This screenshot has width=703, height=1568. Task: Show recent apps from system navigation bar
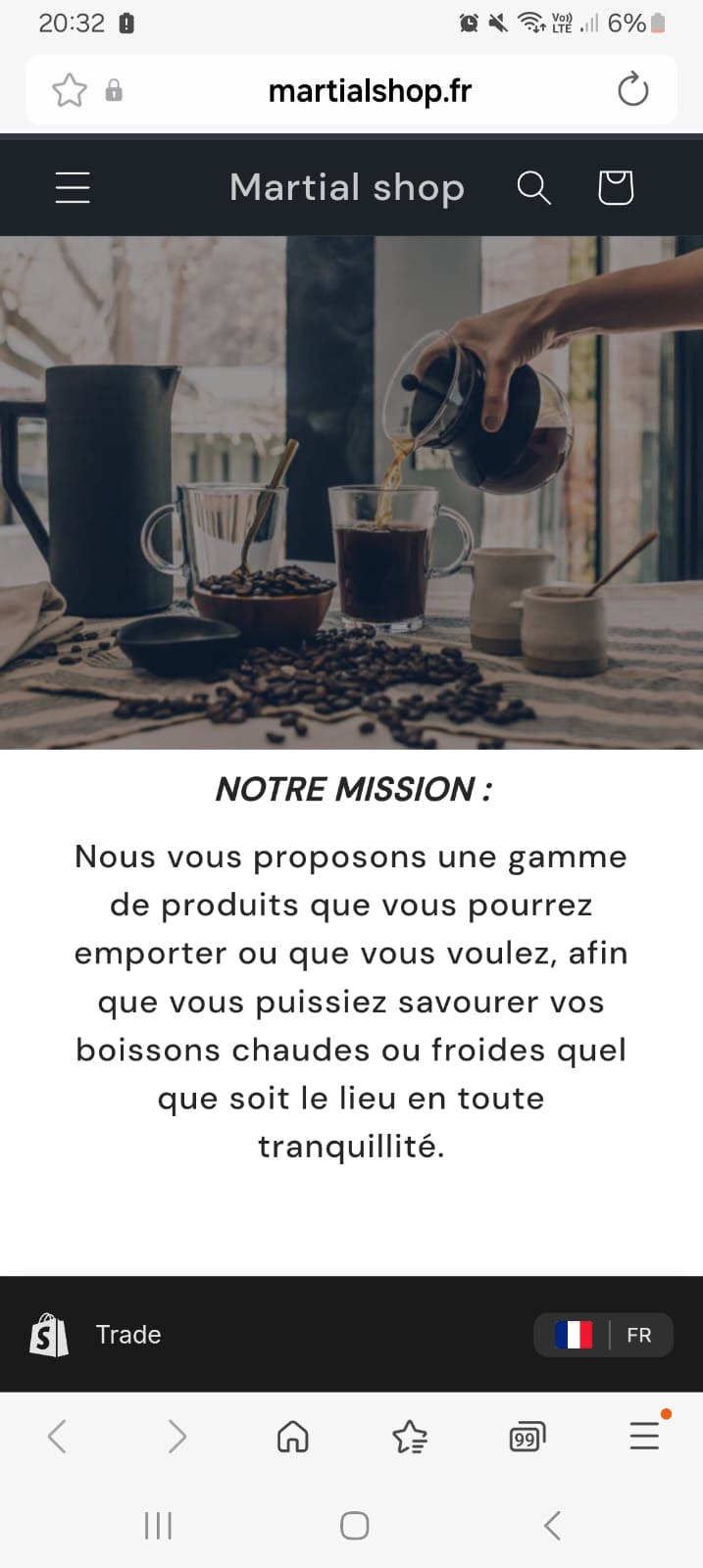(x=158, y=1526)
